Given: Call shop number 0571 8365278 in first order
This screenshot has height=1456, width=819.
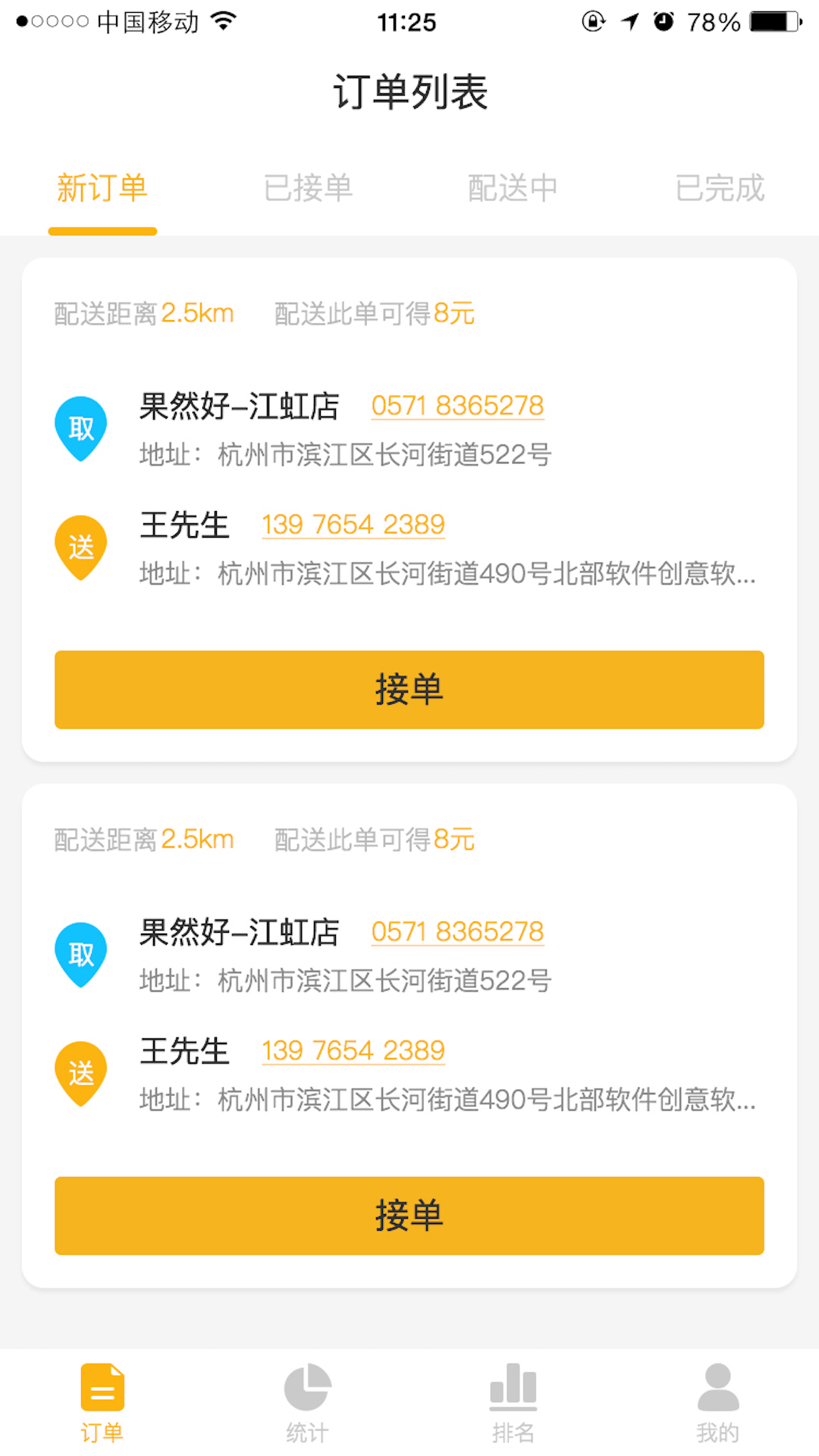Looking at the screenshot, I should click(x=457, y=406).
